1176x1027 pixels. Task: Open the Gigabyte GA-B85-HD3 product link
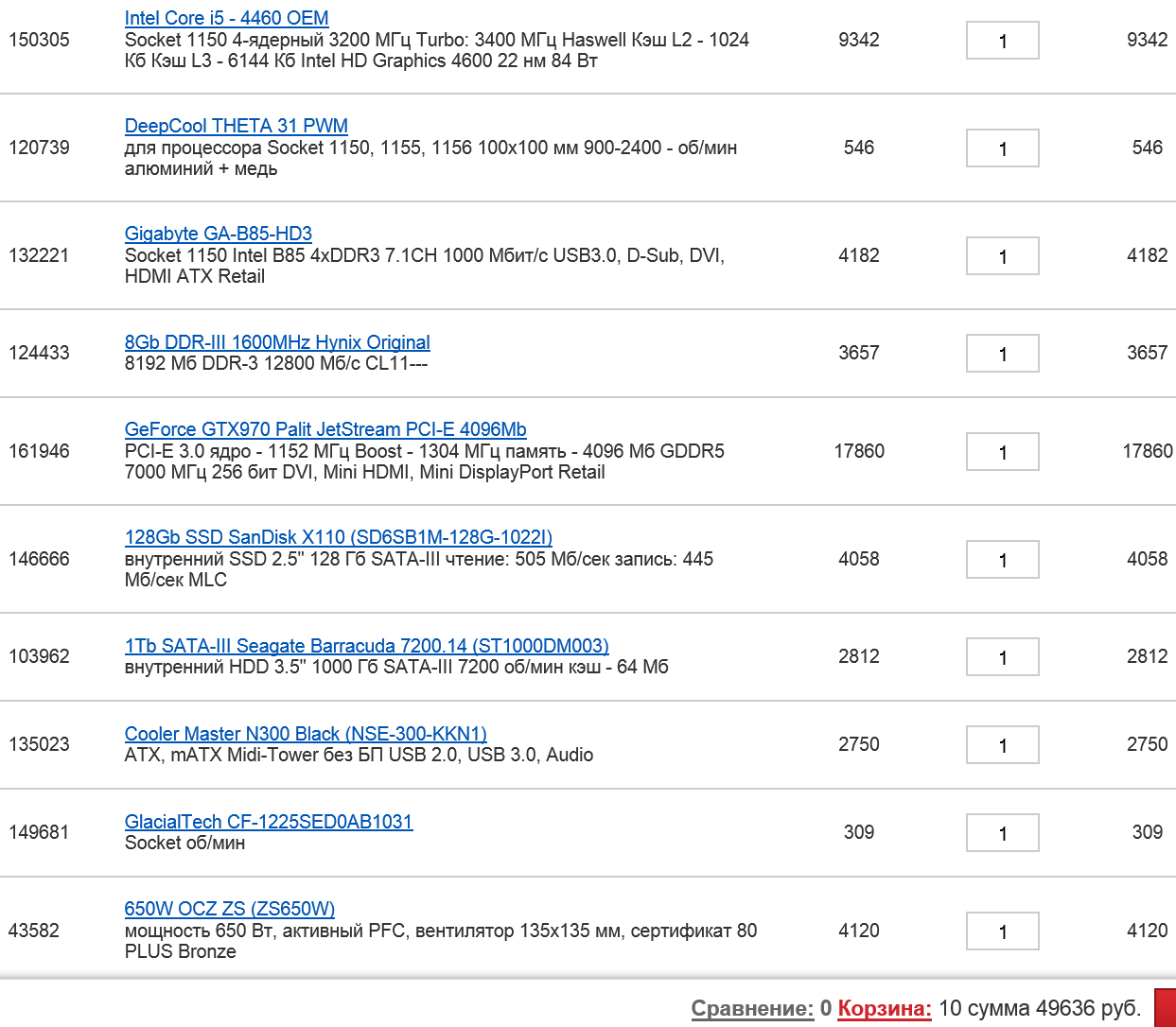[x=218, y=234]
